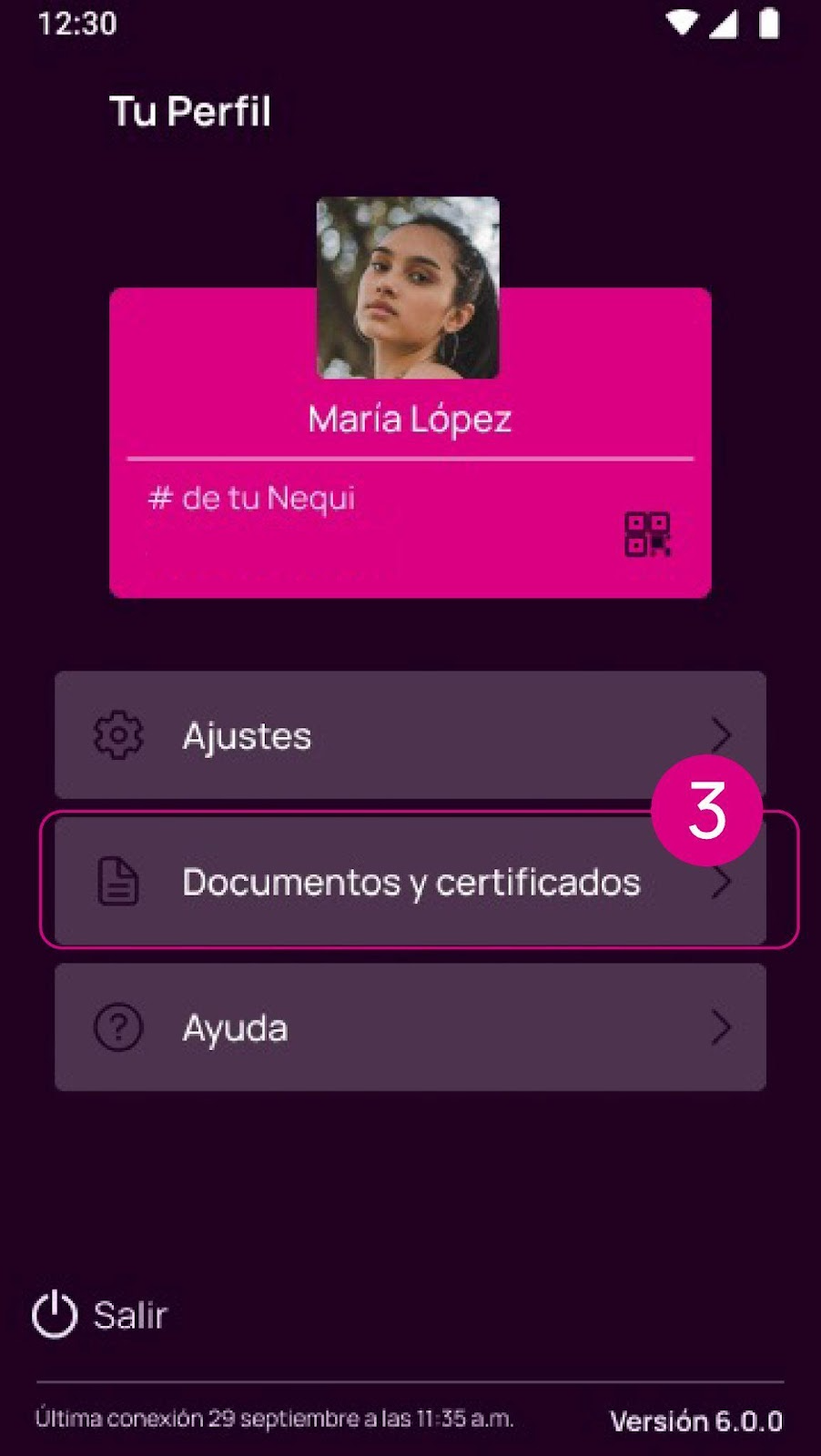Click the Versión 6.0.0 label

(695, 1420)
